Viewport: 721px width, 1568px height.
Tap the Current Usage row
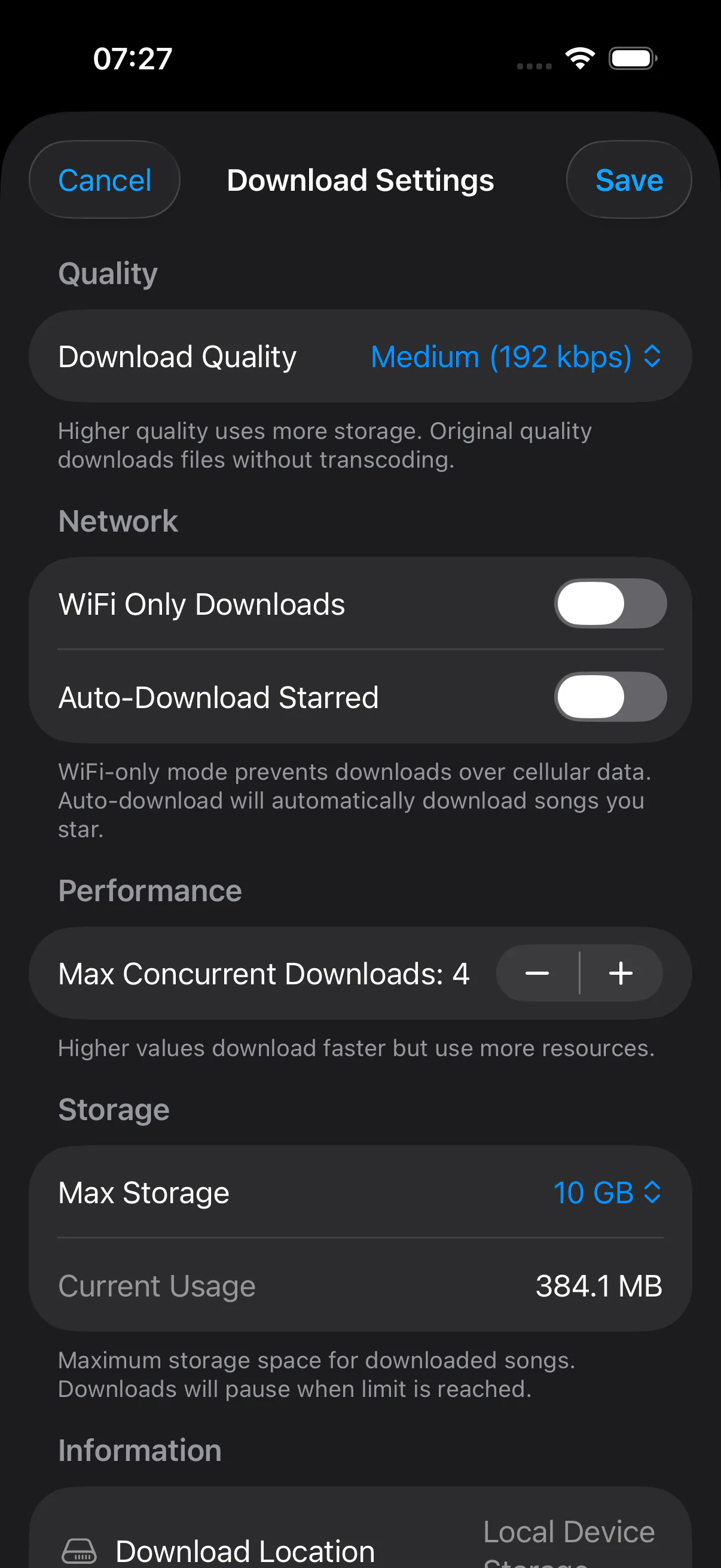pyautogui.click(x=360, y=1286)
